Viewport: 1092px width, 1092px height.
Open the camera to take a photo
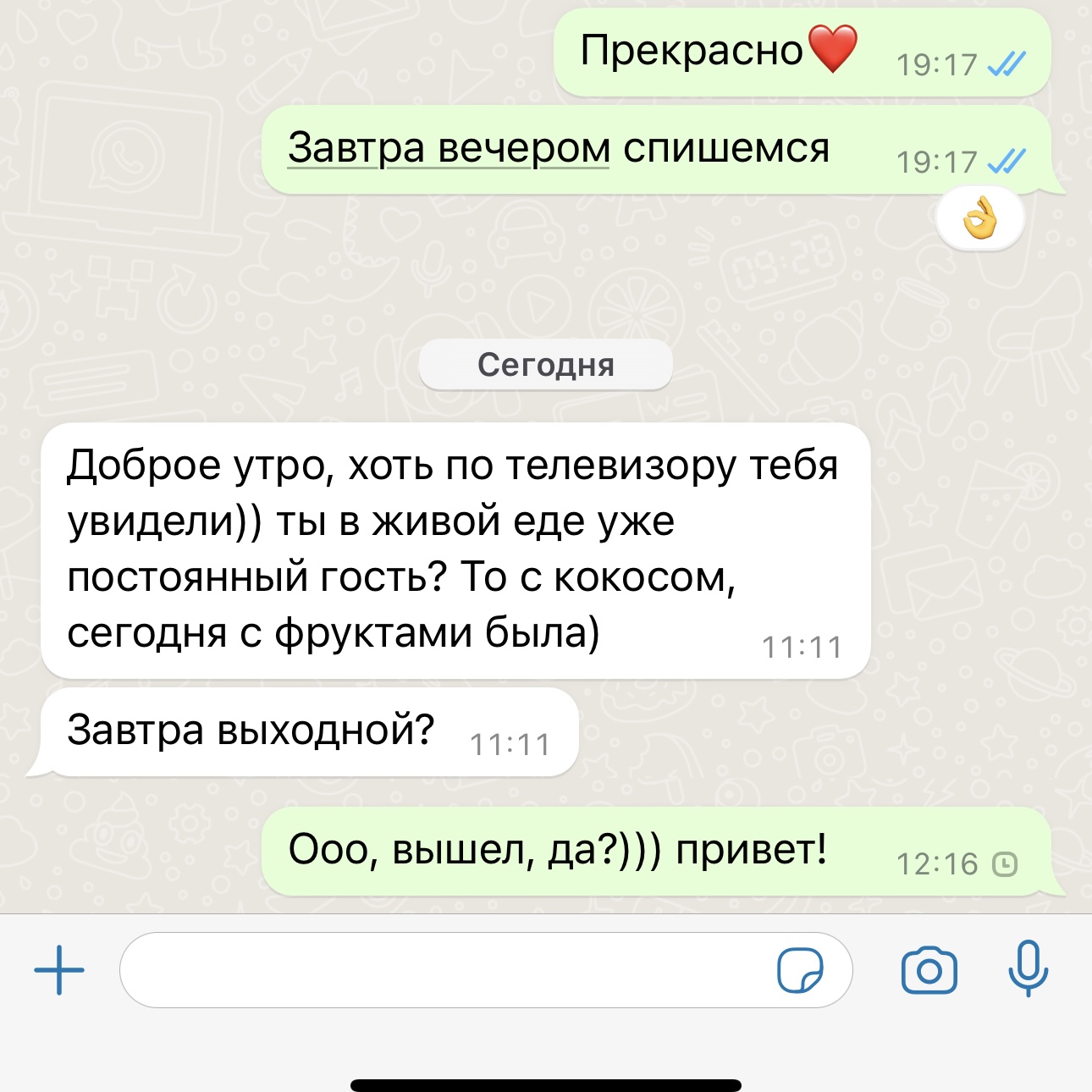pos(929,970)
